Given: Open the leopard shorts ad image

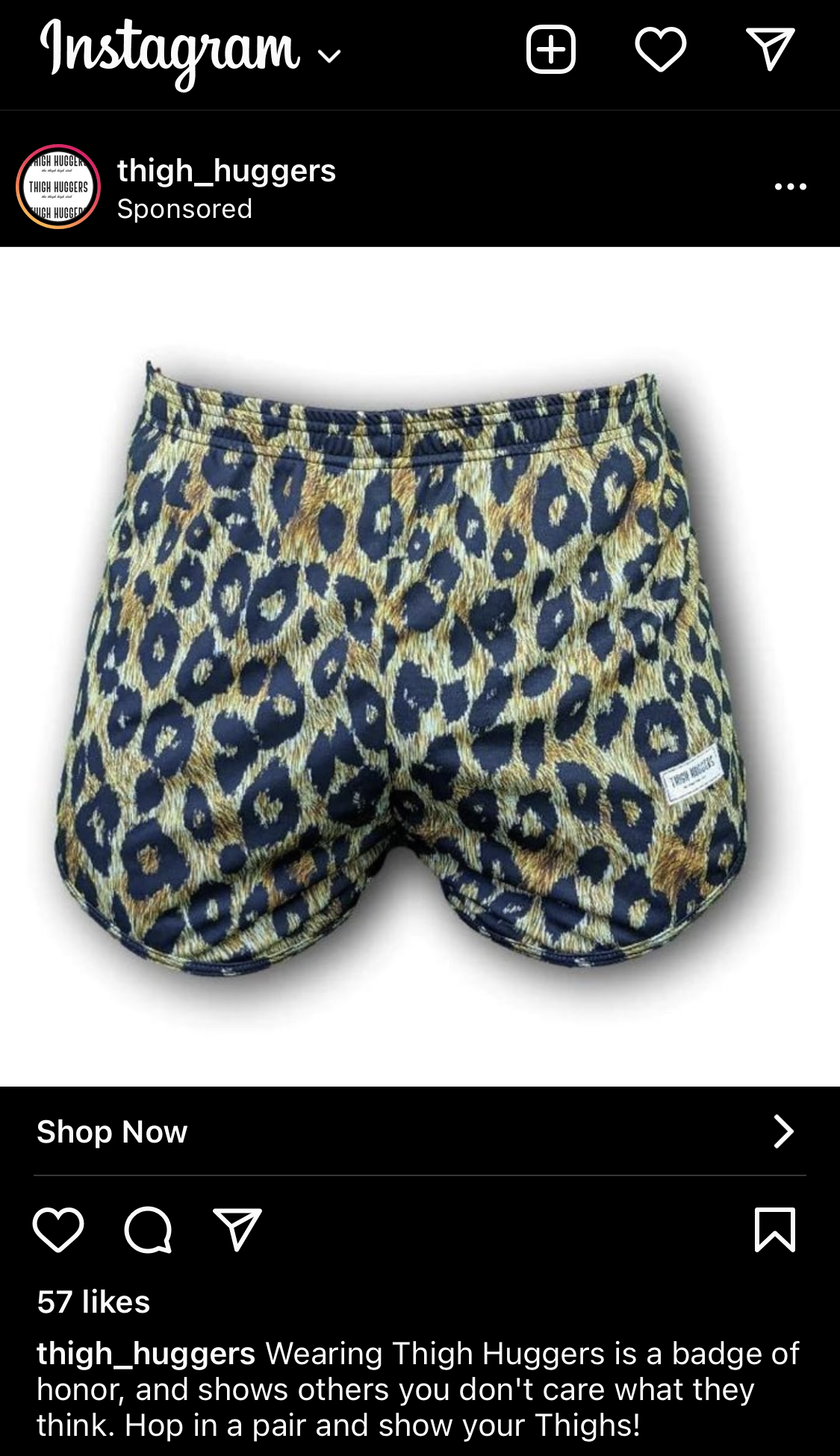Looking at the screenshot, I should pos(420,666).
